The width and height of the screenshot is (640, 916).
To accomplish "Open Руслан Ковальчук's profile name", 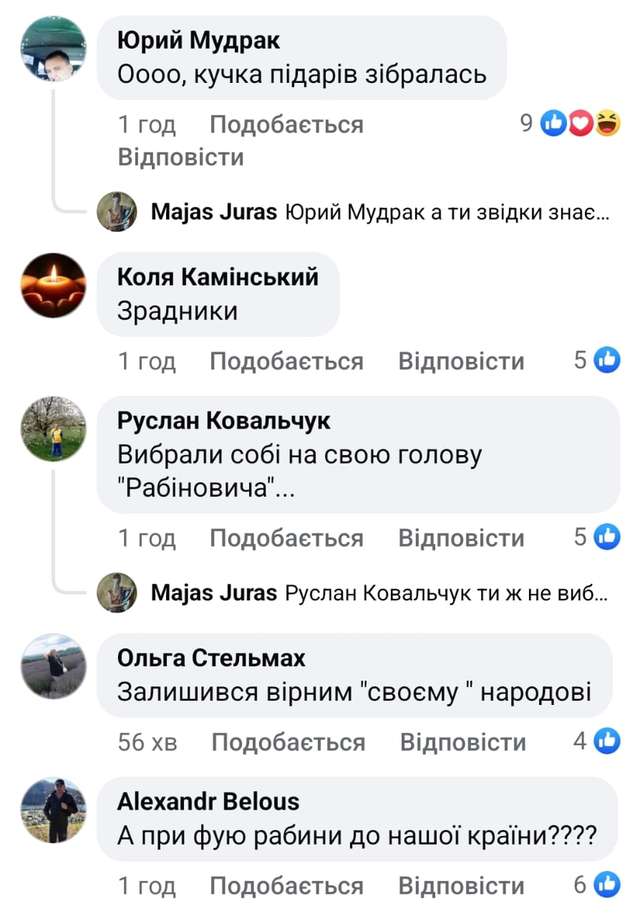I will (x=224, y=420).
